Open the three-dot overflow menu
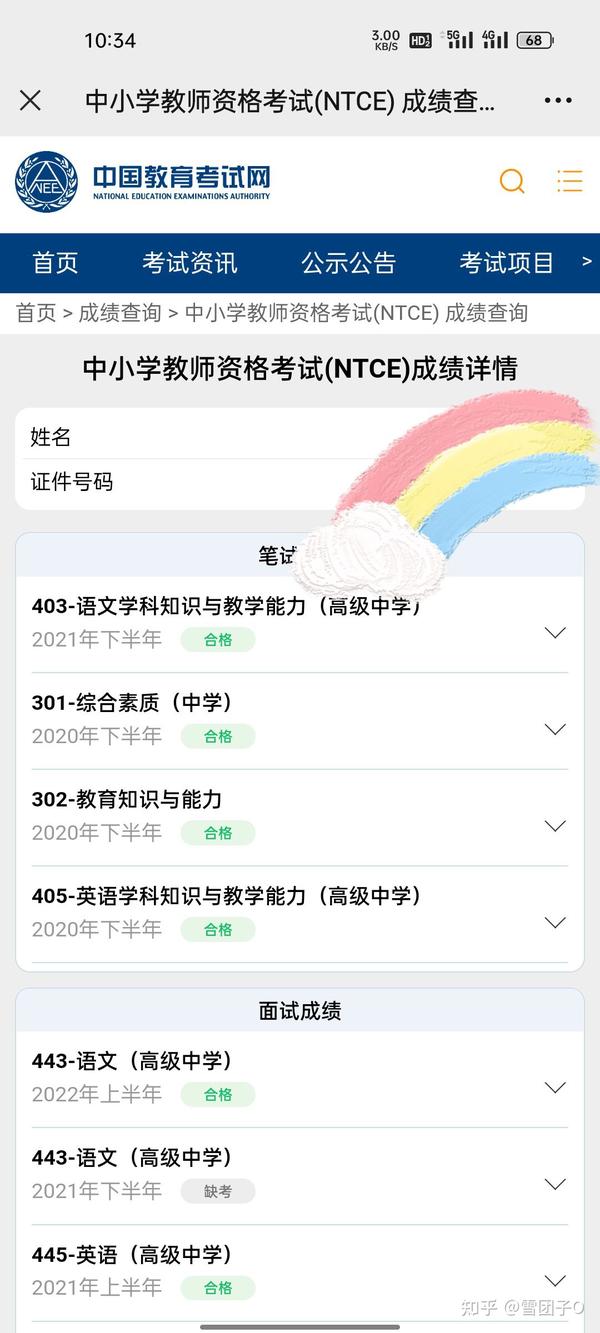Viewport: 600px width, 1333px height. (558, 101)
